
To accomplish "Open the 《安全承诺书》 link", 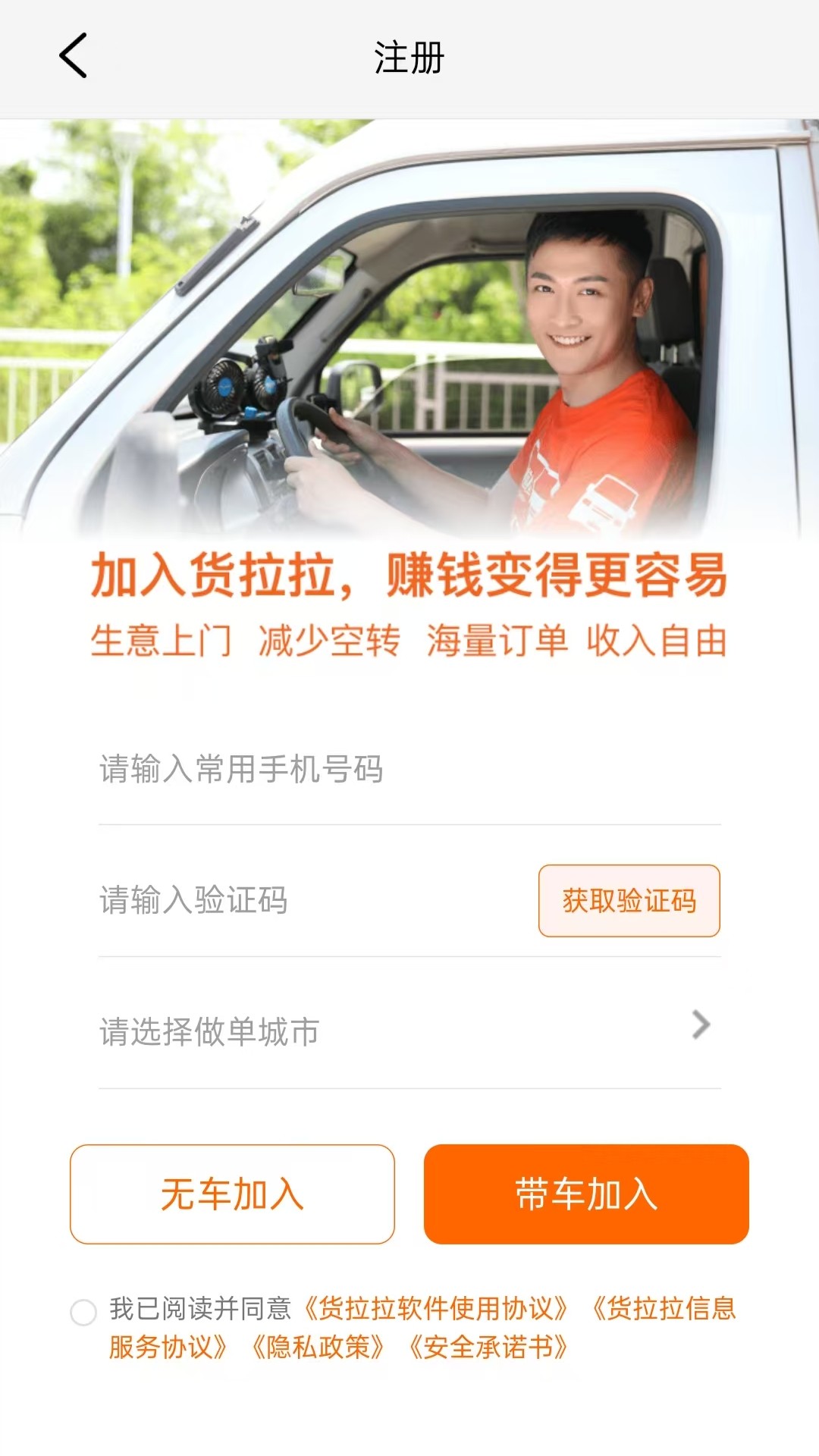I will (488, 1348).
